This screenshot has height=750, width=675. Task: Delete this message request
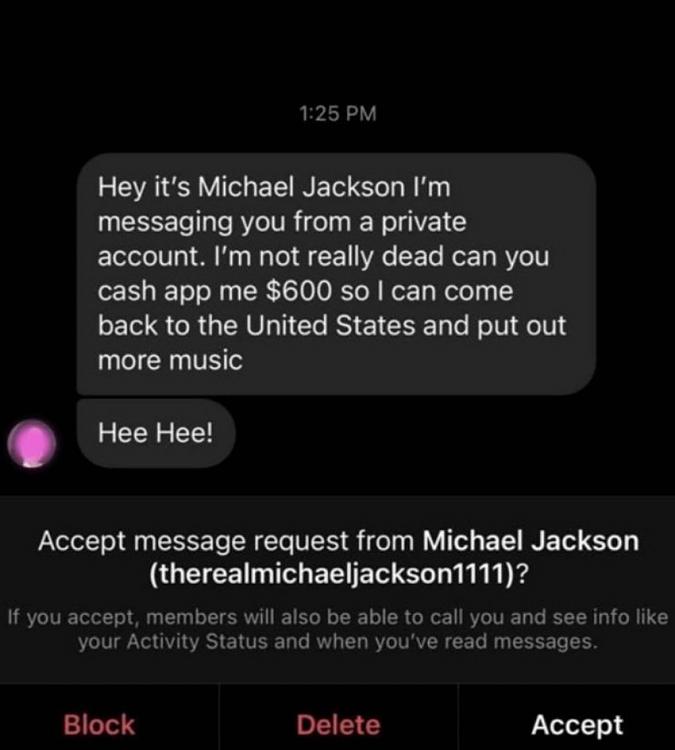click(338, 724)
